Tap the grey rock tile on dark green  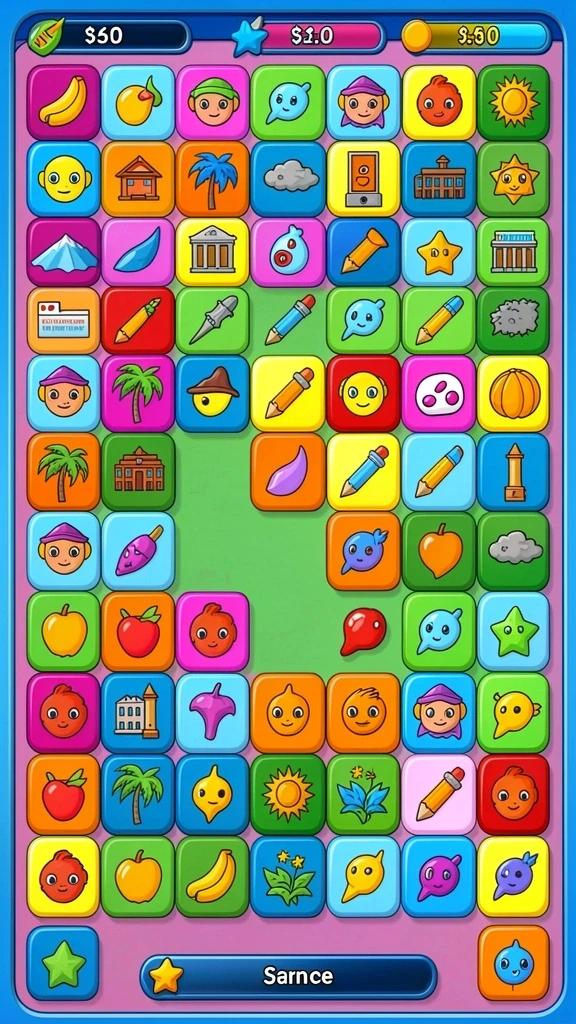pos(513,321)
